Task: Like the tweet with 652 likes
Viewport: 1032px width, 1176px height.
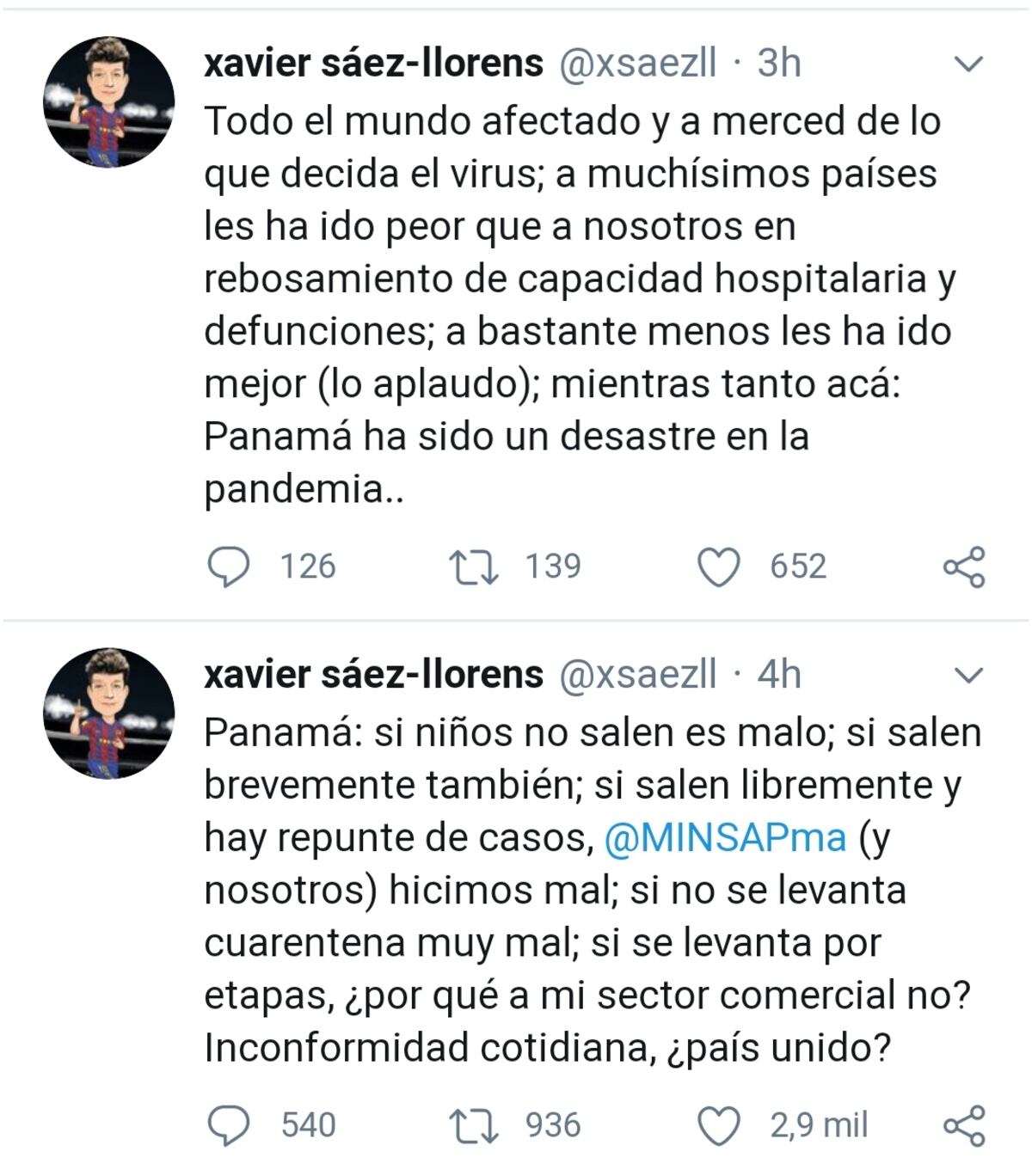Action: 718,567
